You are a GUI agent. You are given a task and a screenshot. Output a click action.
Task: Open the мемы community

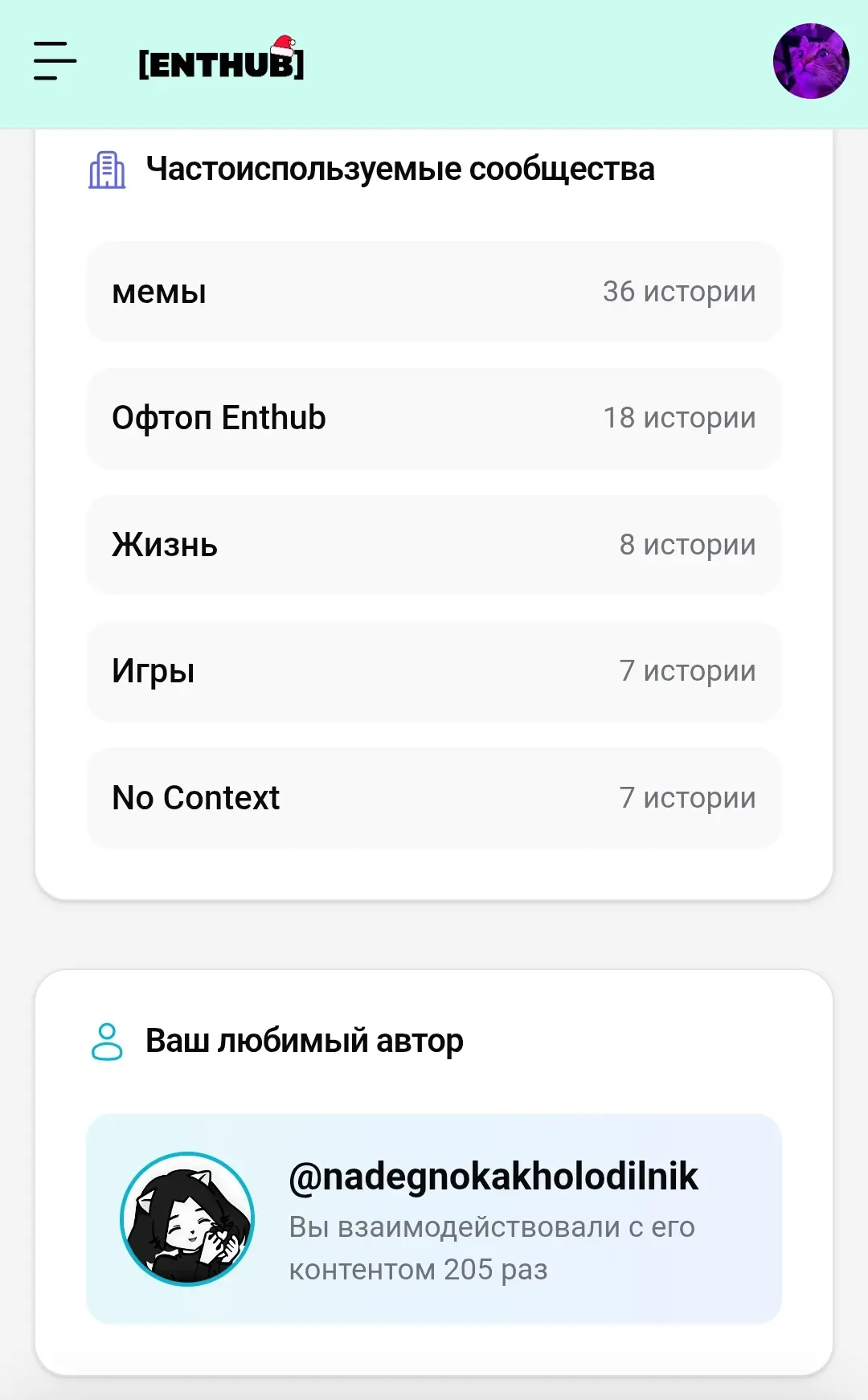434,292
